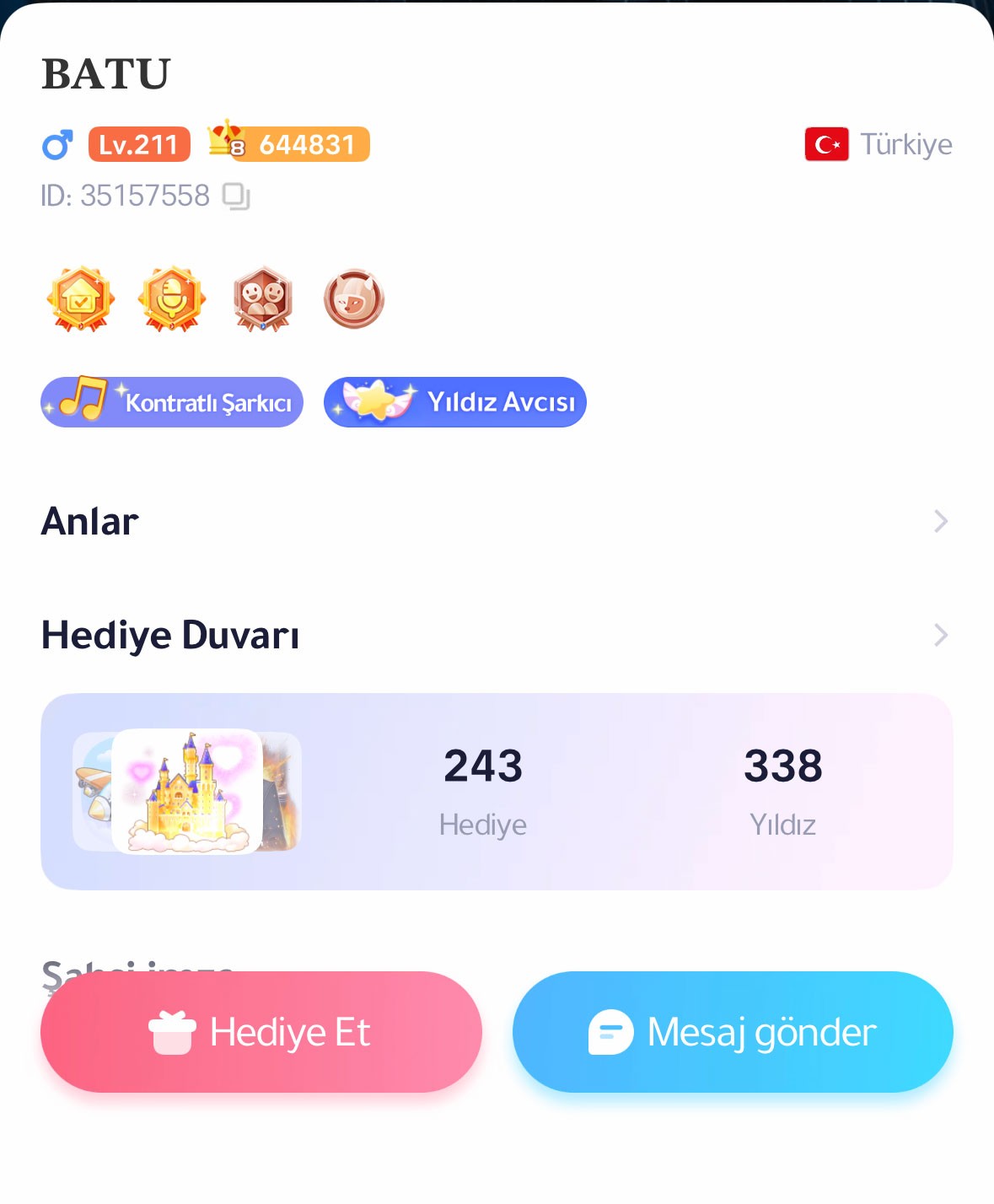Viewport: 994px width, 1204px height.
Task: Open the Anlar section
Action: [x=496, y=521]
